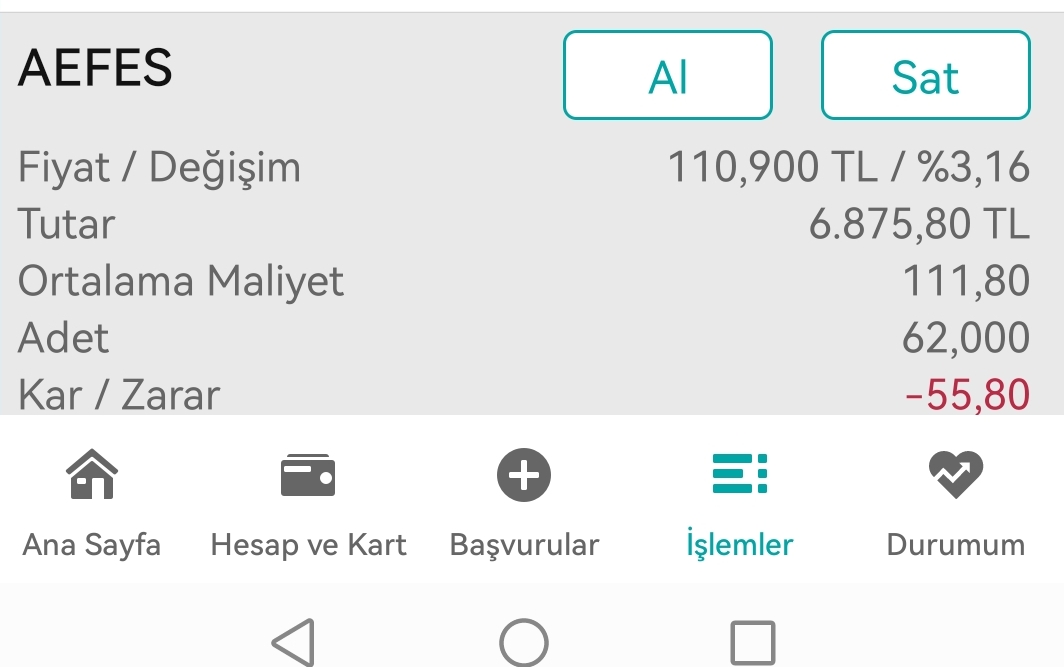Tap the system home button
The width and height of the screenshot is (1064, 667).
pos(523,641)
